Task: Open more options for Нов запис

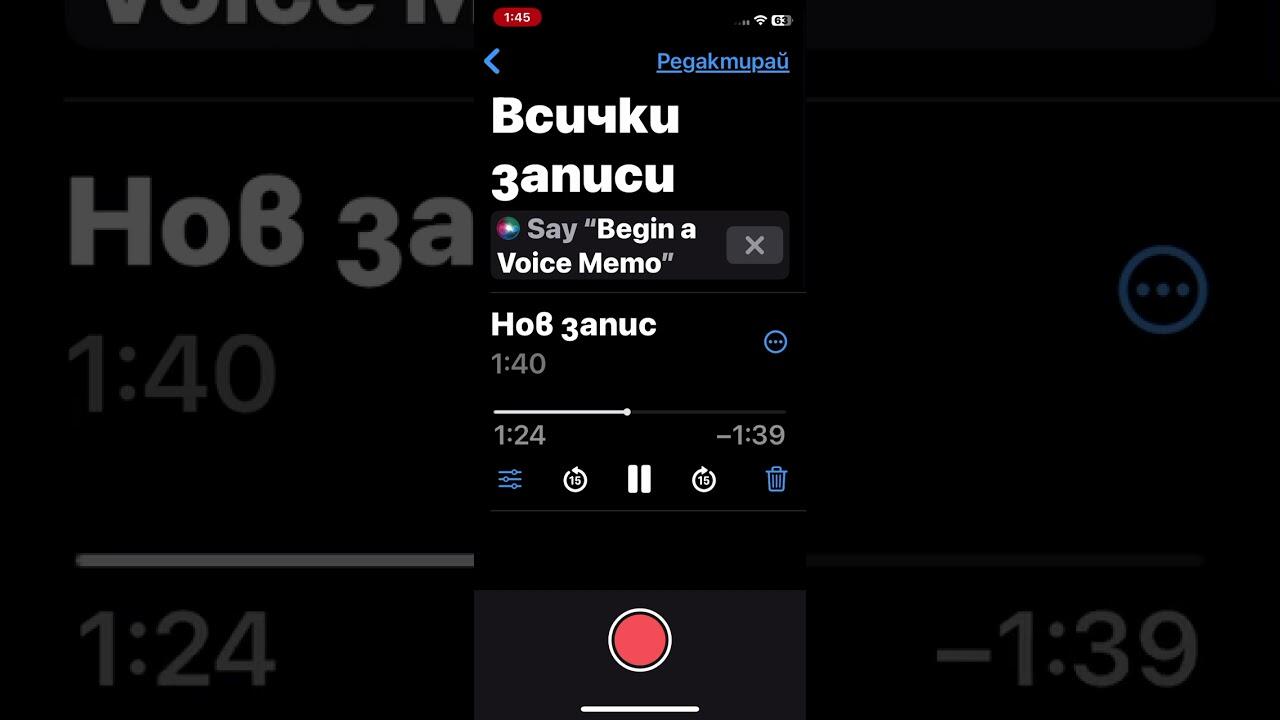Action: coord(775,342)
